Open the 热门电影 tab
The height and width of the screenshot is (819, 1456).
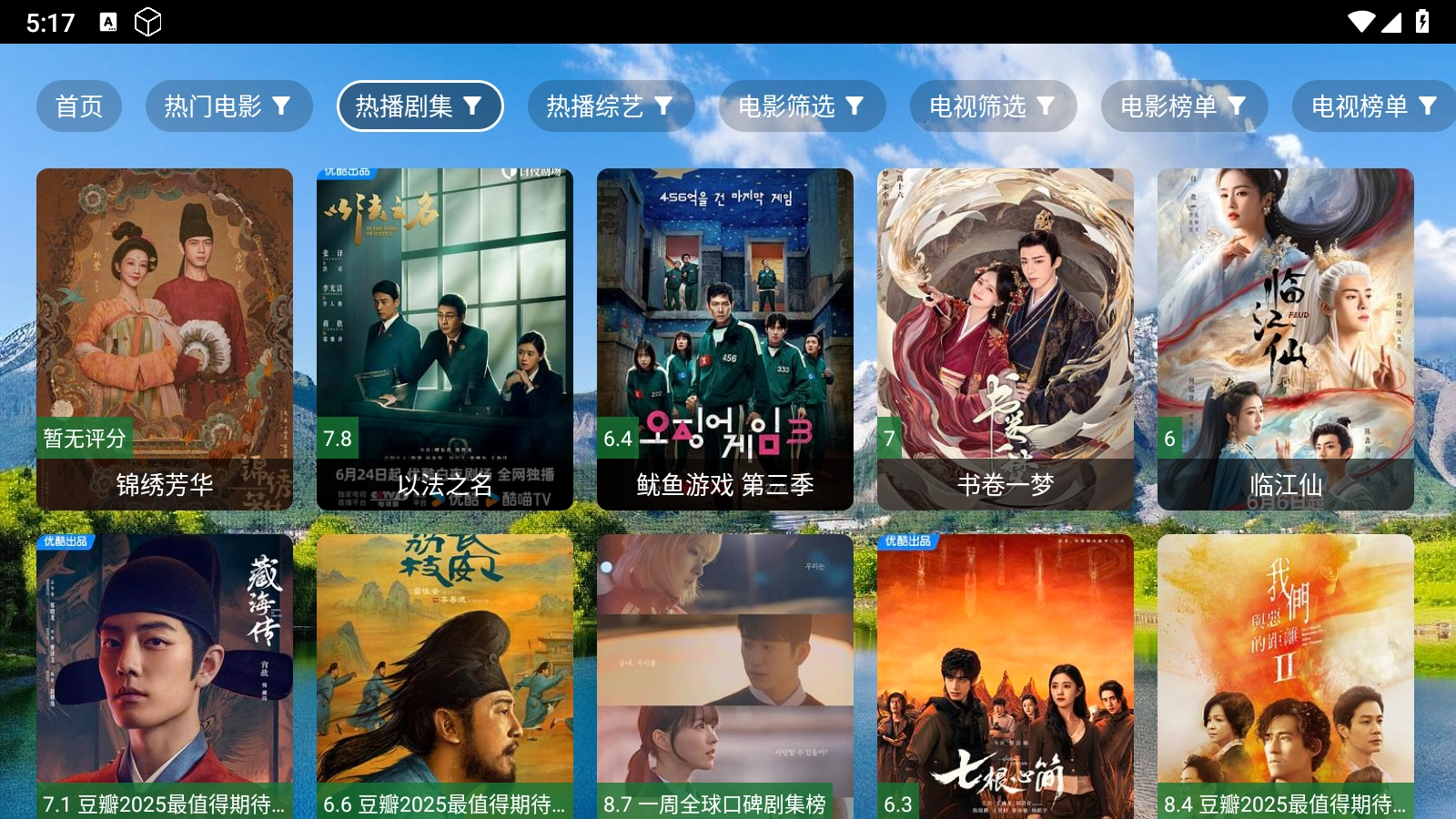228,106
